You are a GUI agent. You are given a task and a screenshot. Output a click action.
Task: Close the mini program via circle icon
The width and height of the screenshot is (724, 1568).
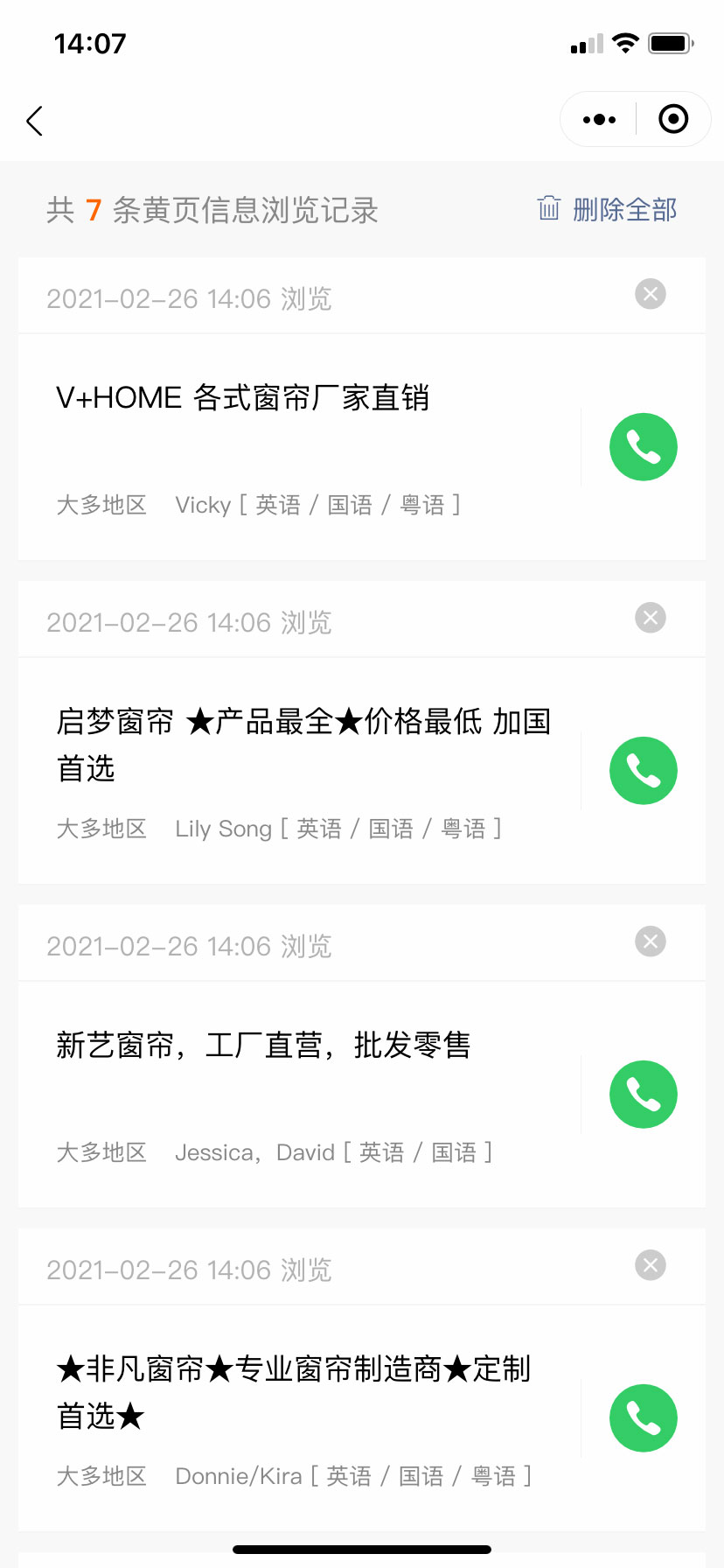coord(673,119)
